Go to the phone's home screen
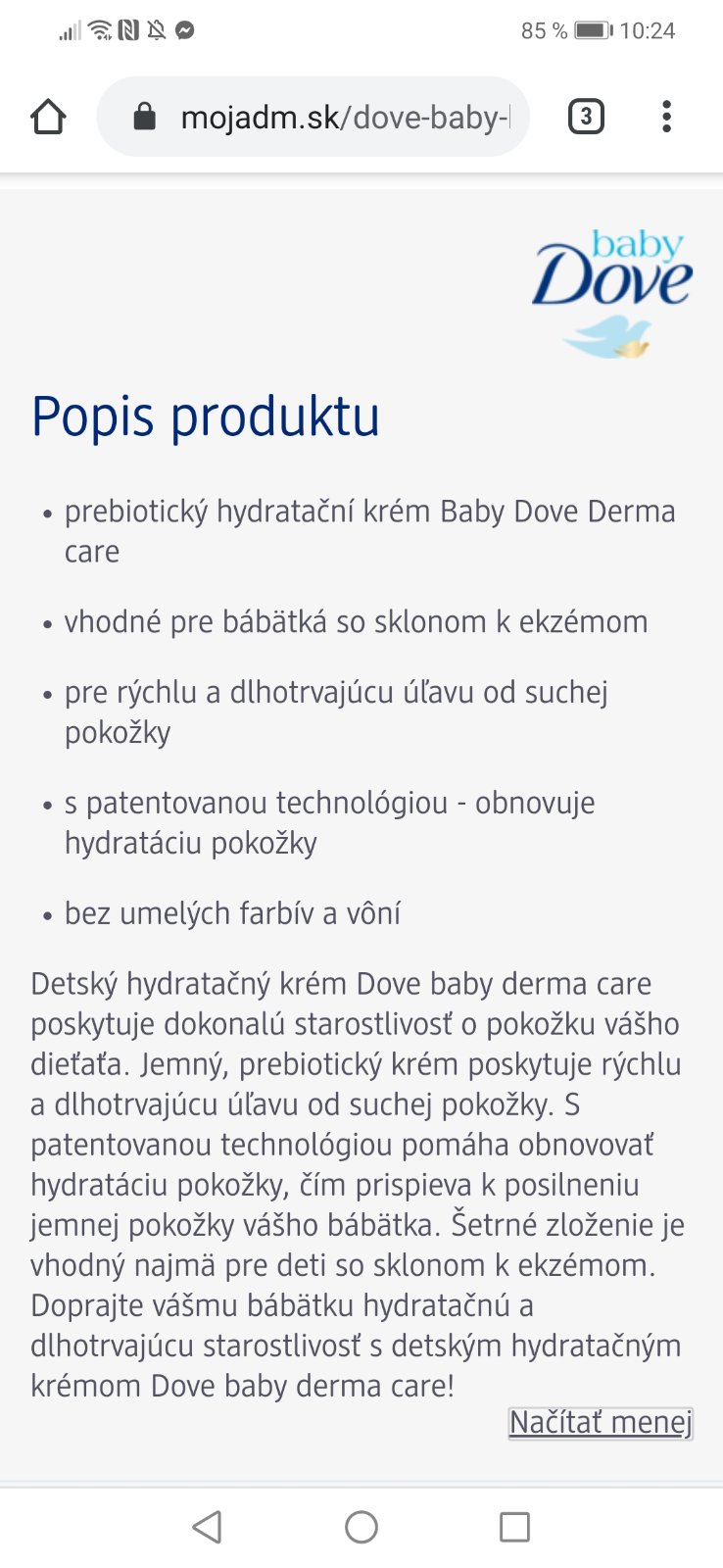 pos(361,1527)
